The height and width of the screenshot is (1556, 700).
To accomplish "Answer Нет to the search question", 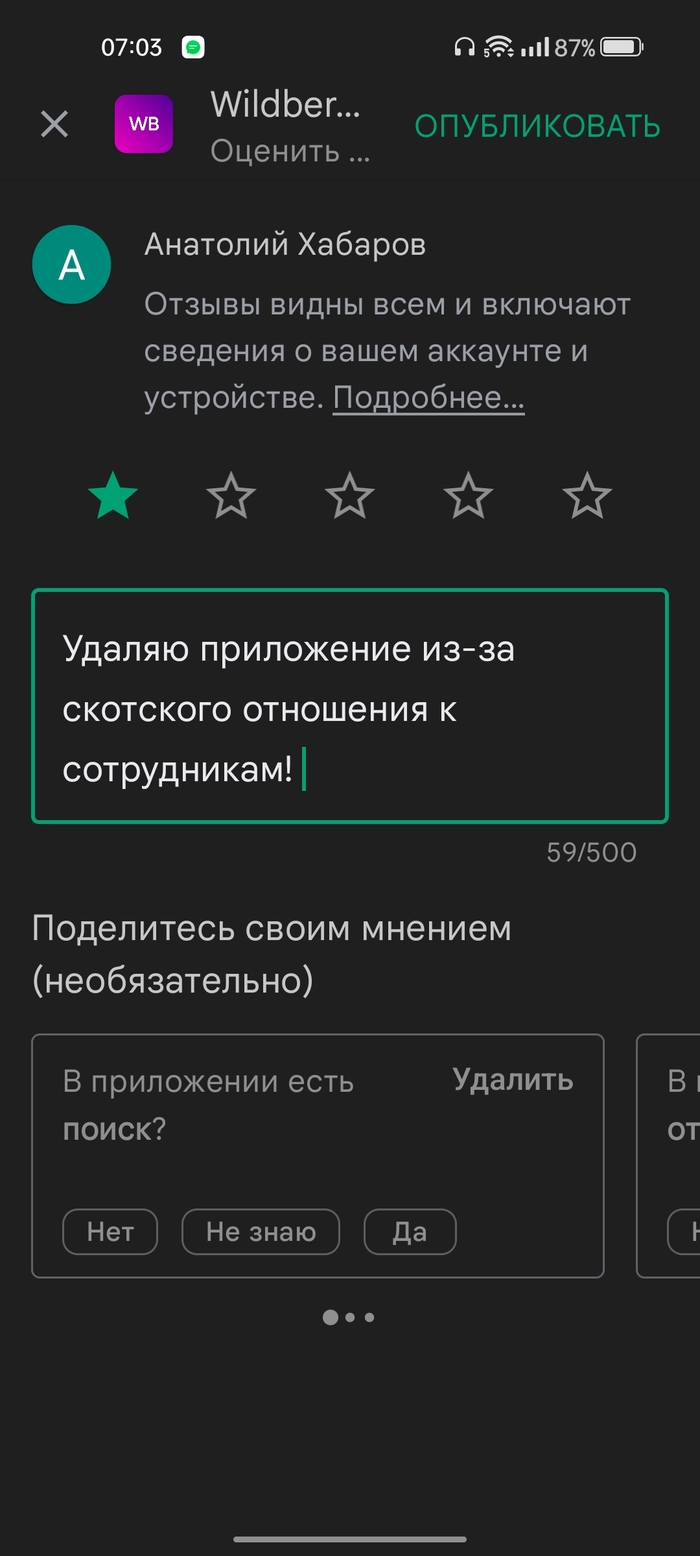I will click(110, 1232).
